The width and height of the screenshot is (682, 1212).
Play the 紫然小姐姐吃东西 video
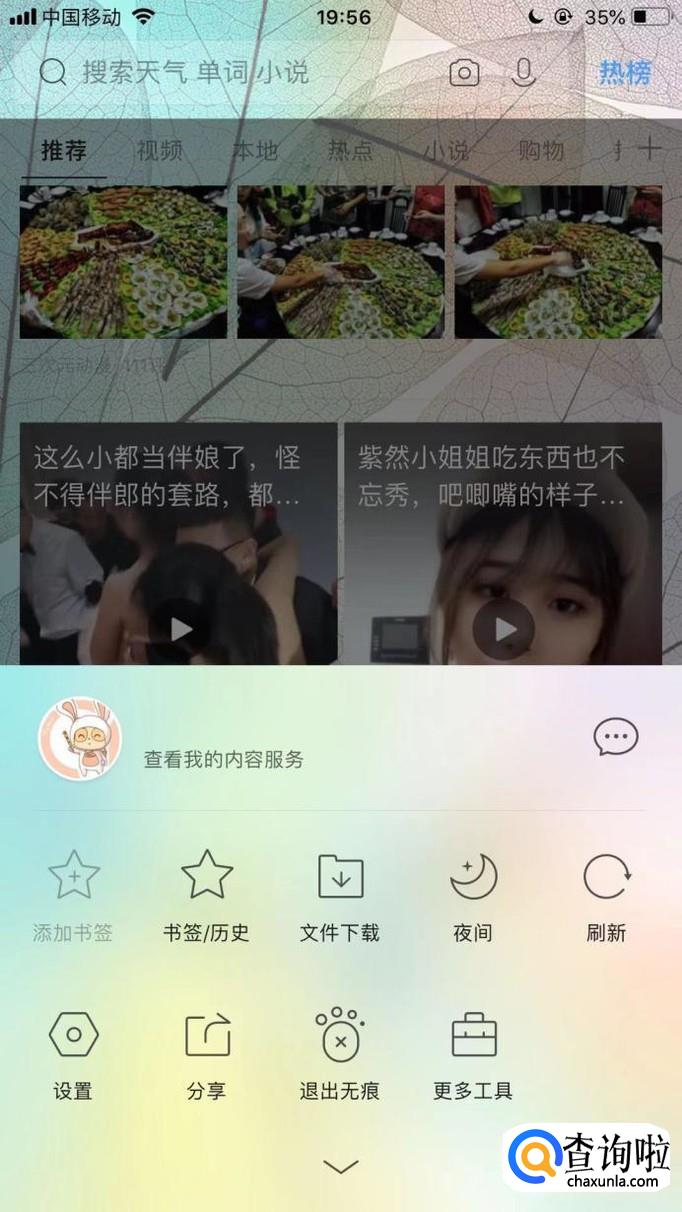(503, 629)
